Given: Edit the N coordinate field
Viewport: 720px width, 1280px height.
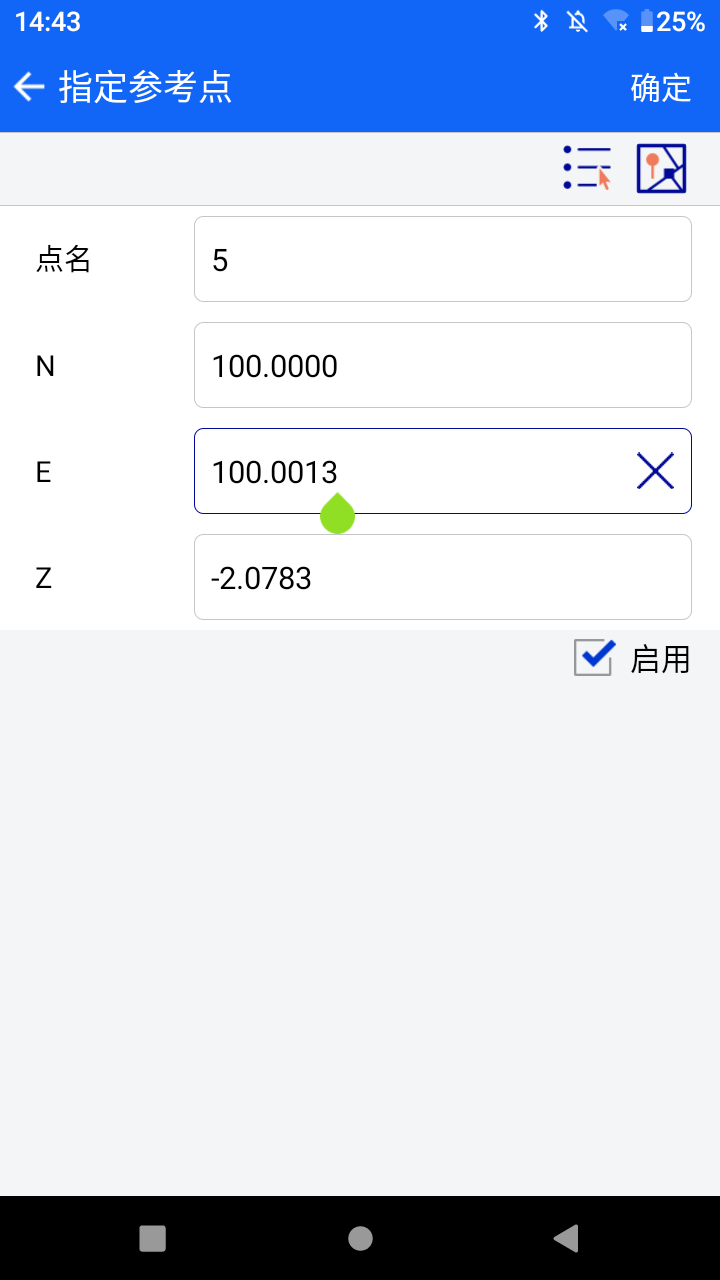Looking at the screenshot, I should [x=443, y=365].
